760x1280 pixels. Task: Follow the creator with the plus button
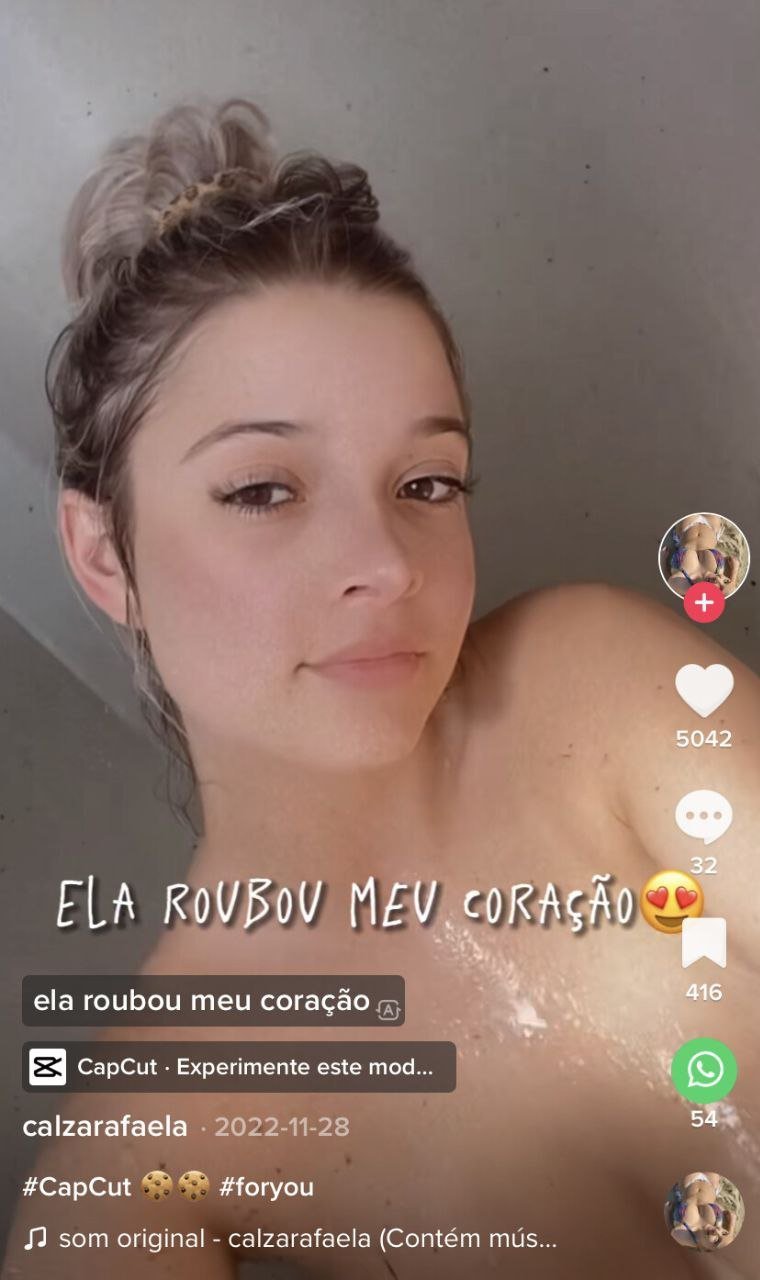[704, 603]
